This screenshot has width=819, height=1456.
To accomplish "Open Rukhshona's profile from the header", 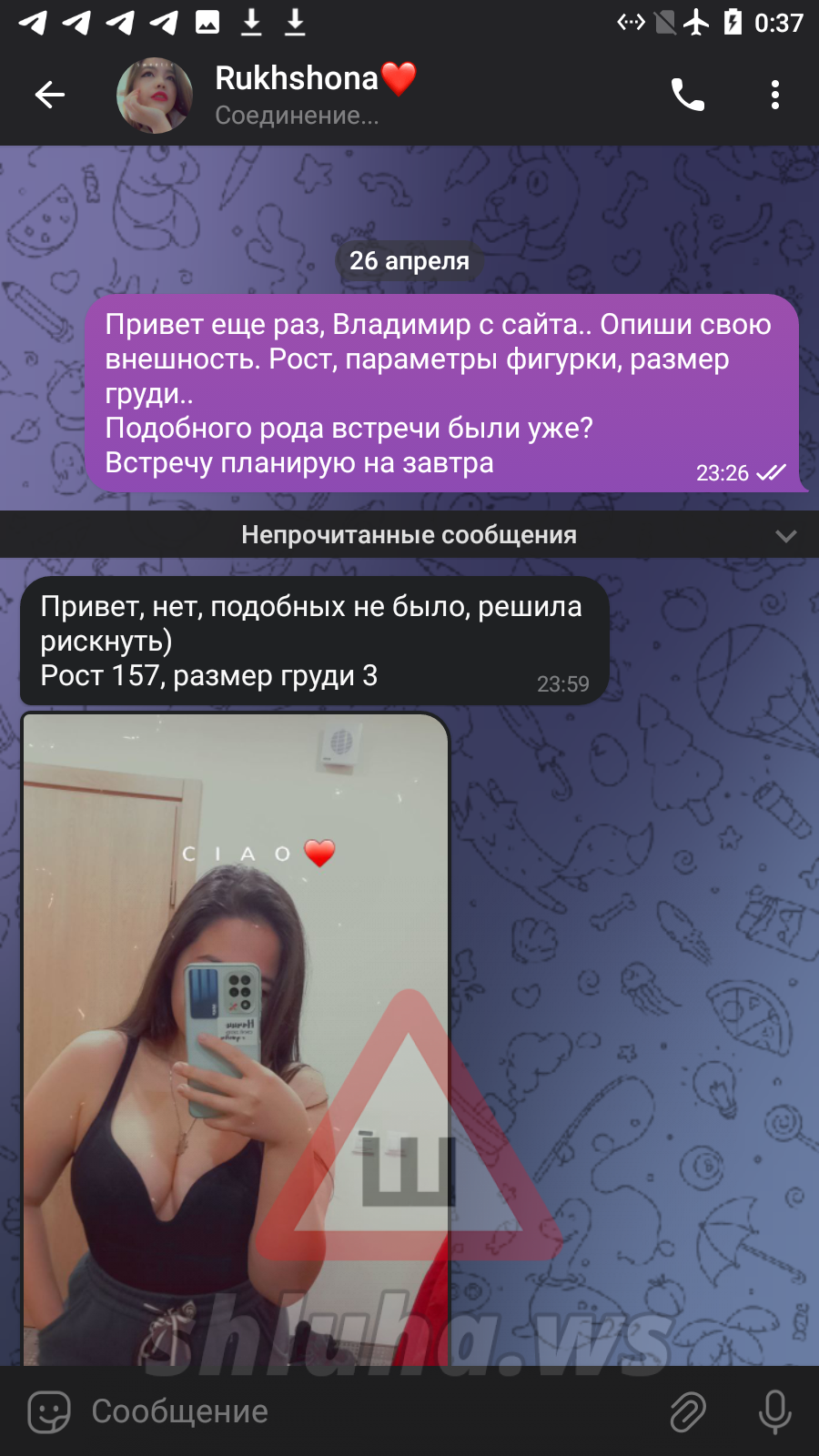I will tap(297, 95).
